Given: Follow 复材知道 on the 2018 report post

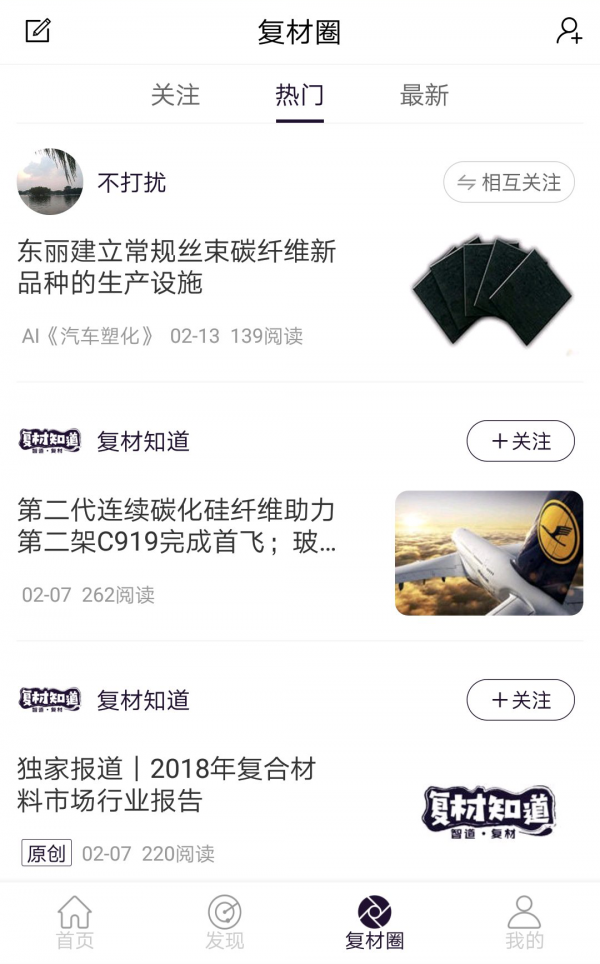Looking at the screenshot, I should tap(520, 700).
